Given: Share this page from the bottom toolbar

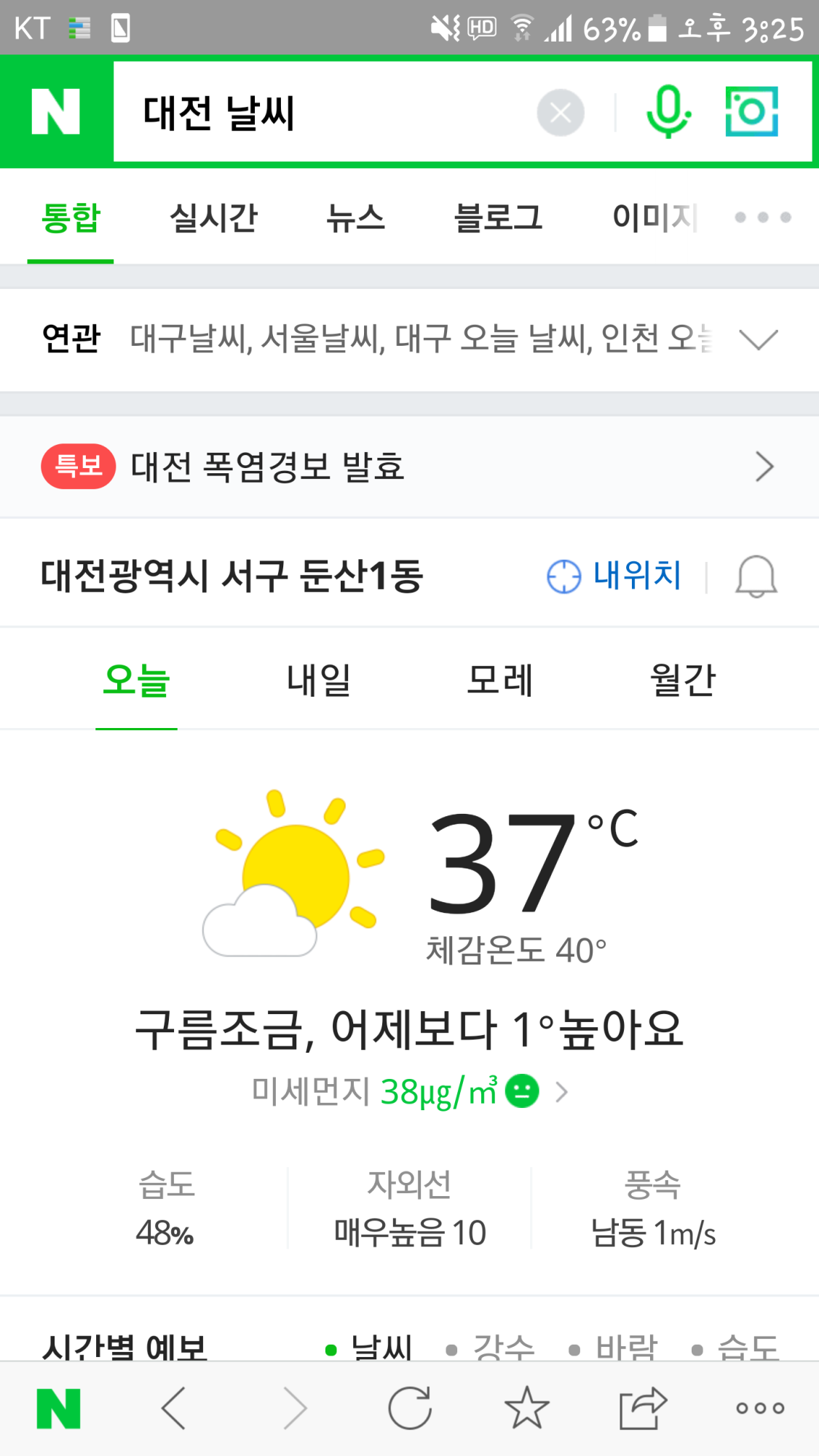Looking at the screenshot, I should 642,1408.
